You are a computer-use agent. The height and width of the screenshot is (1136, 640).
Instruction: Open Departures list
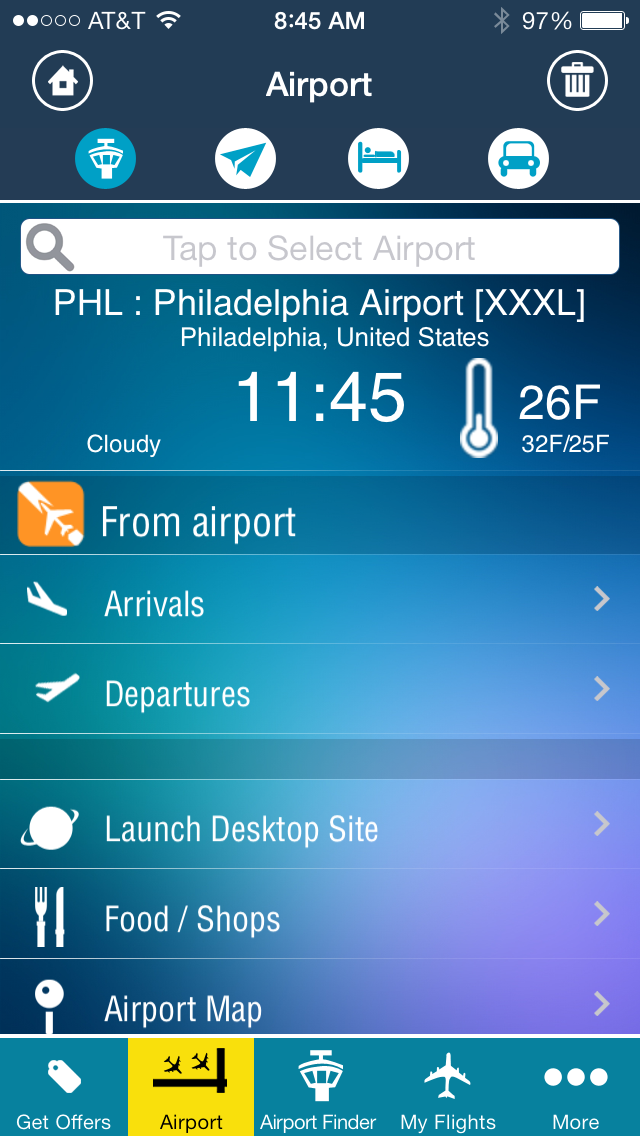point(320,691)
